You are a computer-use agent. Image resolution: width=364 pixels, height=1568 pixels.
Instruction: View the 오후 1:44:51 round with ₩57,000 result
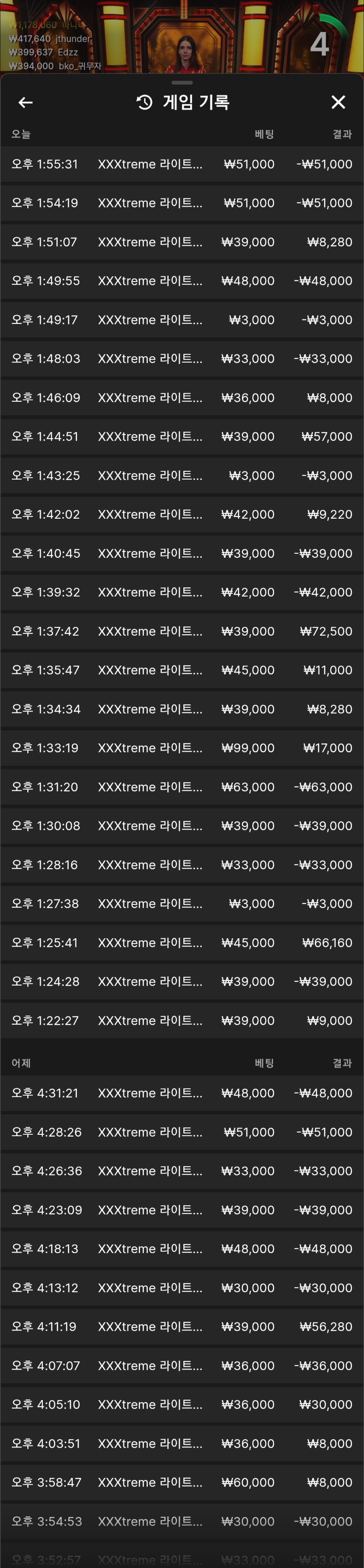coord(182,436)
